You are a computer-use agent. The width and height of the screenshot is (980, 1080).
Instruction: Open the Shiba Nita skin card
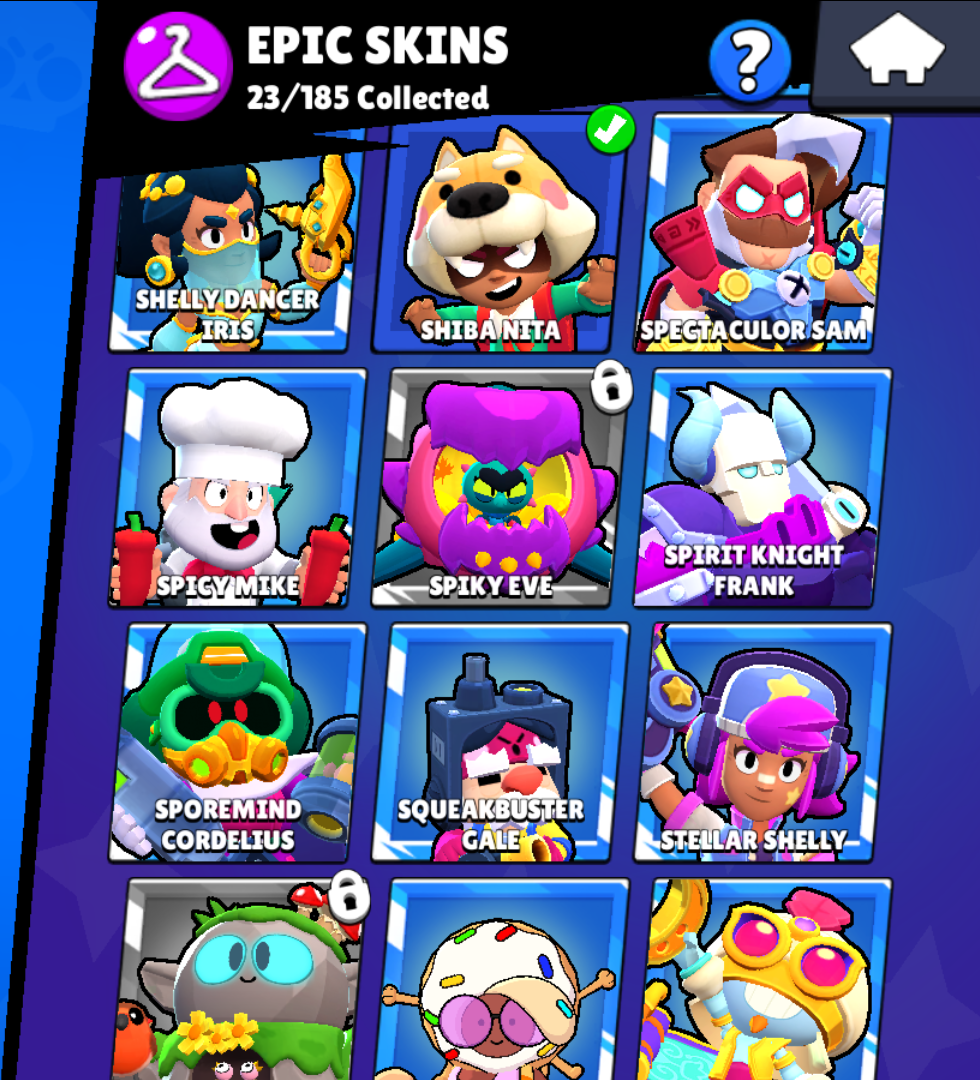496,240
